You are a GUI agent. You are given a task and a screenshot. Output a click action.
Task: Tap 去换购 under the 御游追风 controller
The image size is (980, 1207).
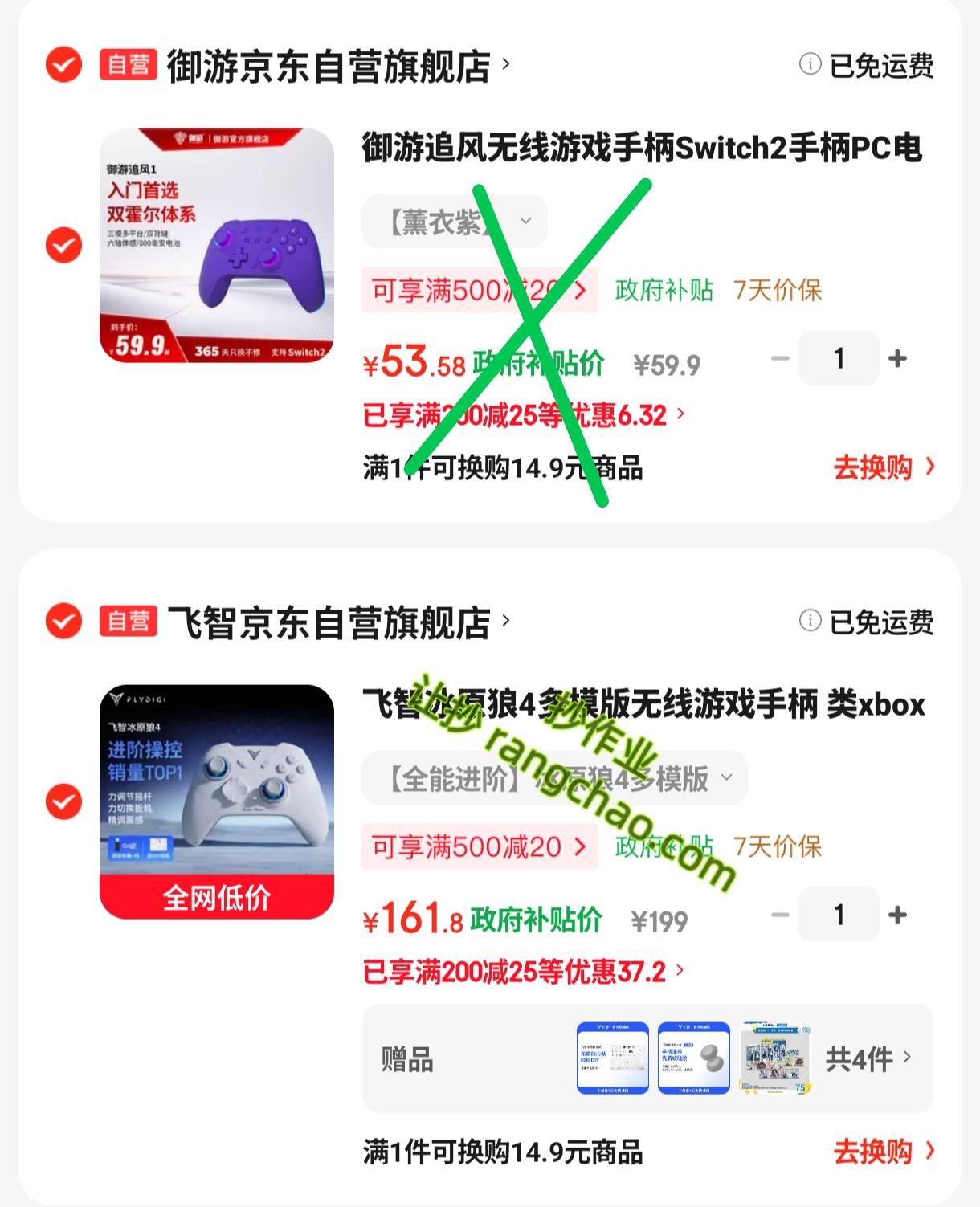pos(883,467)
